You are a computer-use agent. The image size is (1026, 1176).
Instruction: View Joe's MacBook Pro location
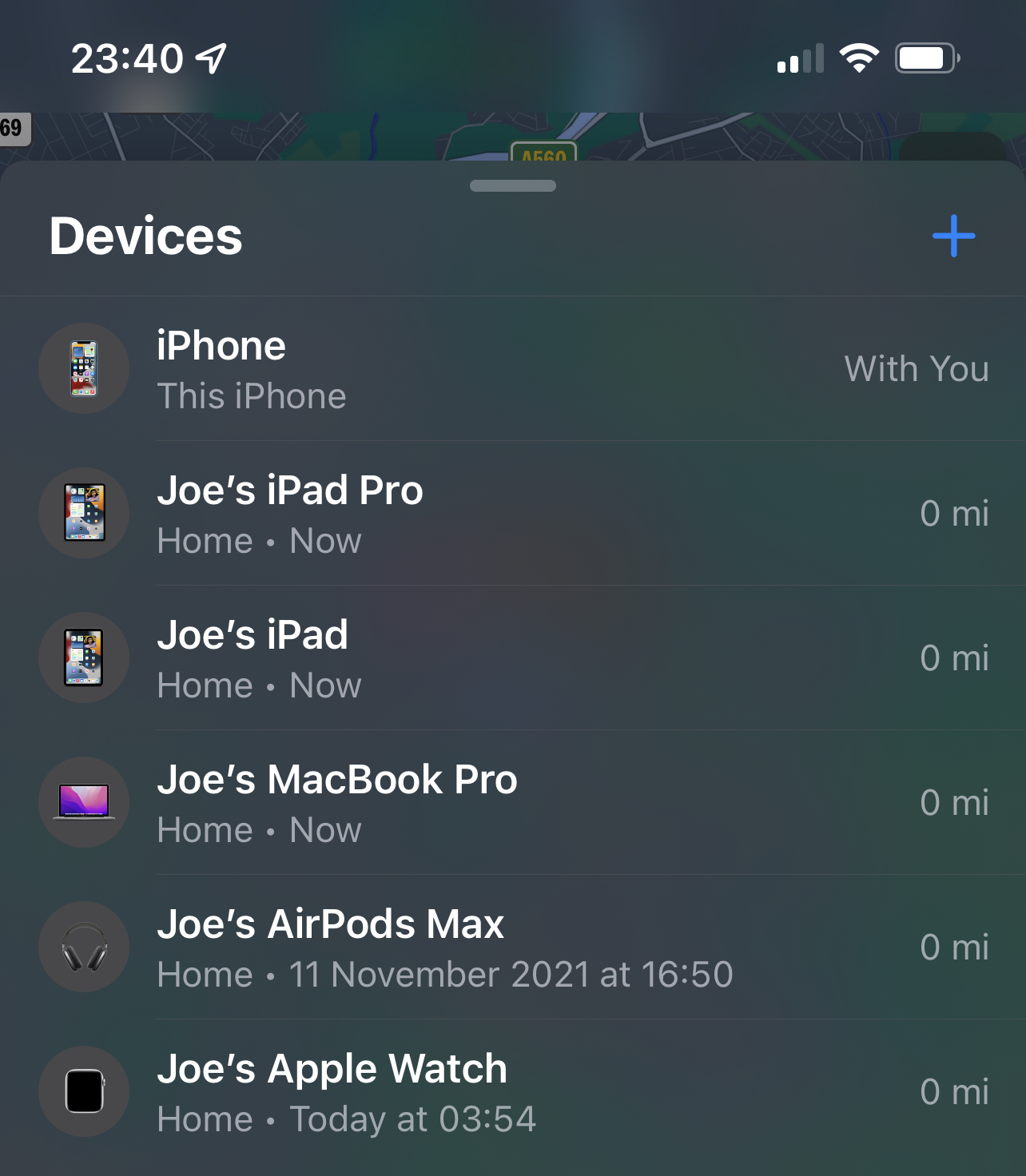(x=511, y=803)
